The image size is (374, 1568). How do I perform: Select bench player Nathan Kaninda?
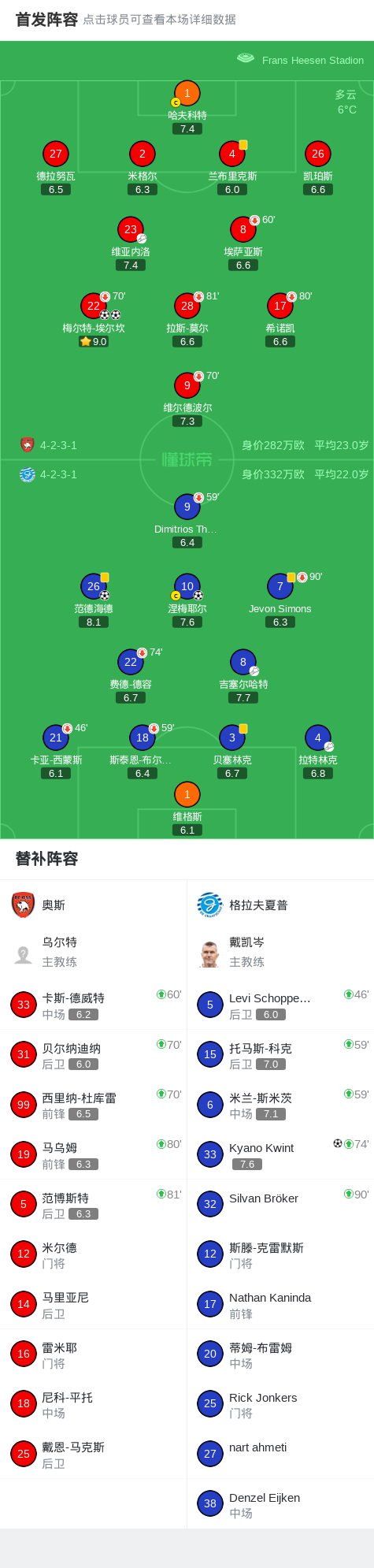280,1305
